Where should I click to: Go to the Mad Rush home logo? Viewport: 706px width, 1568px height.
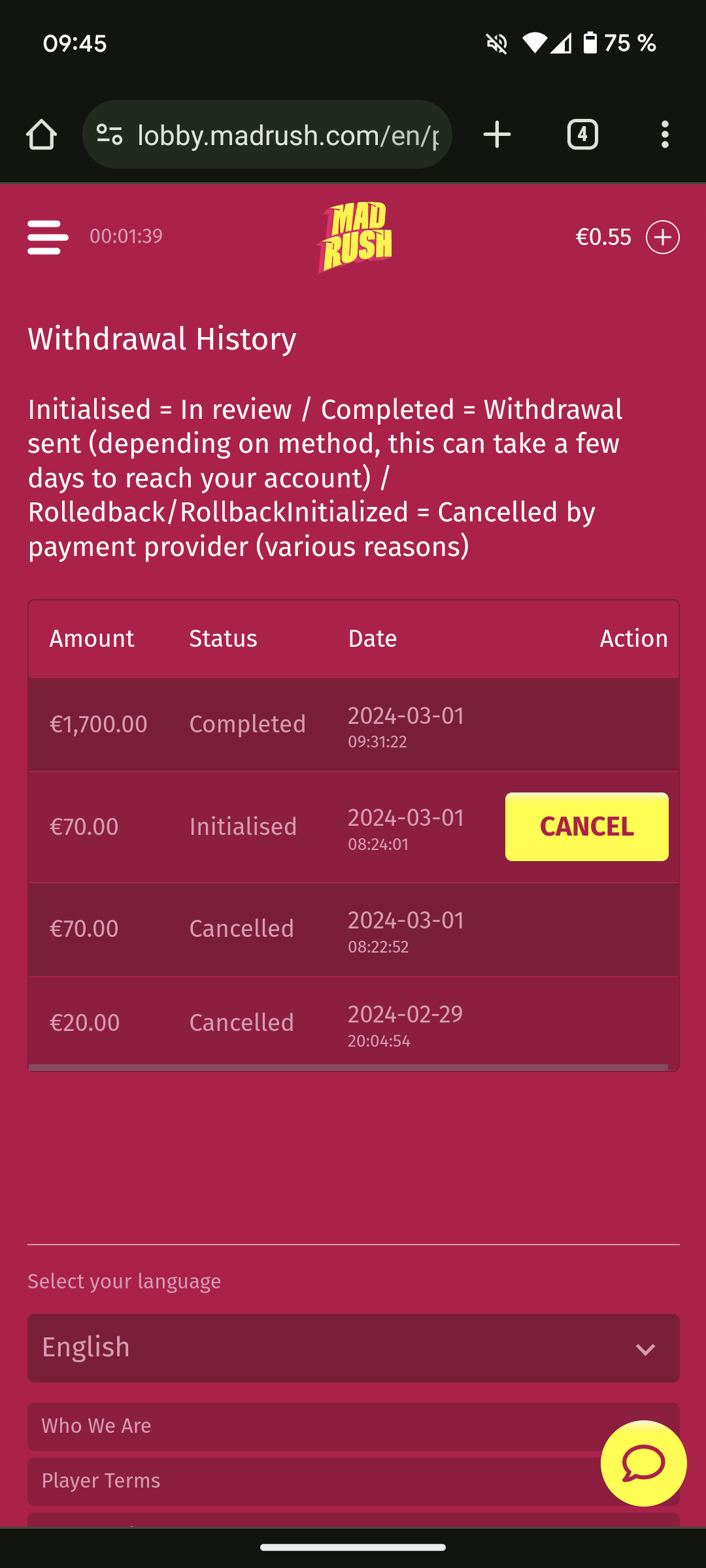tap(356, 237)
